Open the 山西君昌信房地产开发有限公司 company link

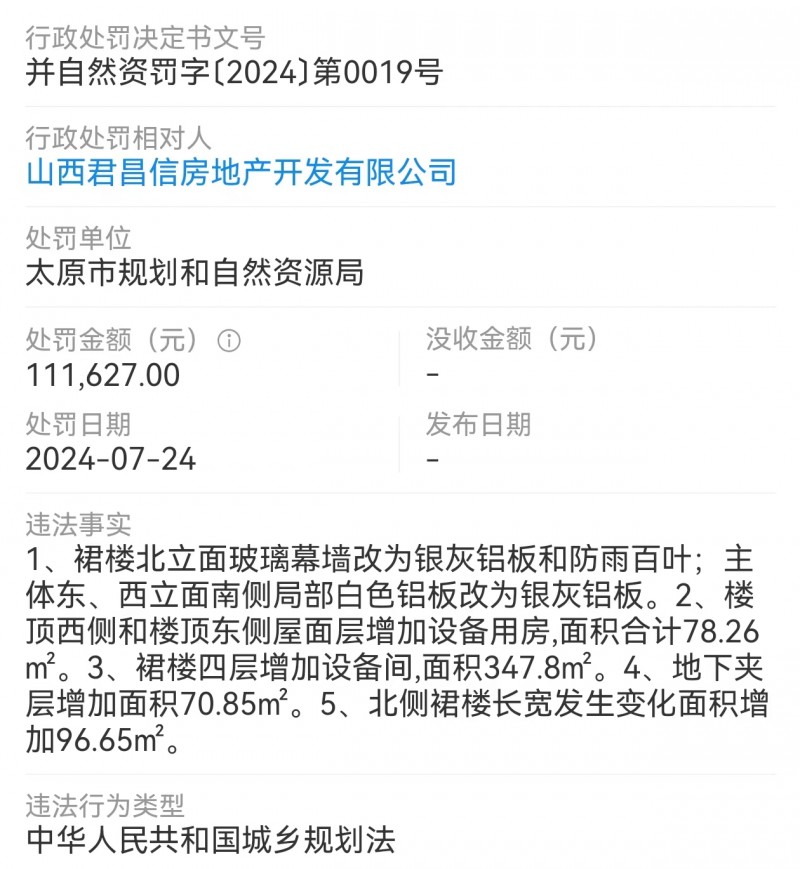[241, 172]
